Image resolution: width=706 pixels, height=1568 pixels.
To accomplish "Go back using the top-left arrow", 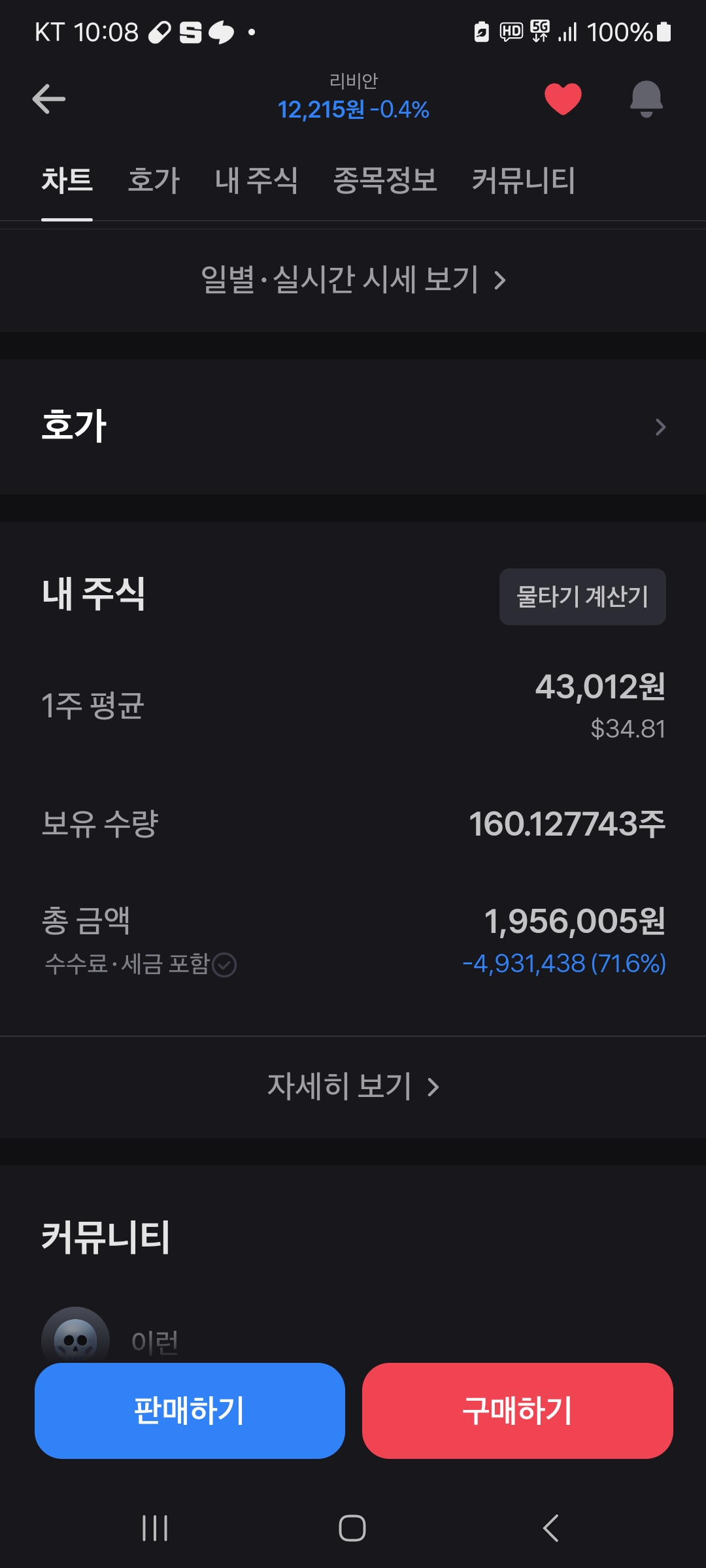I will [x=49, y=99].
